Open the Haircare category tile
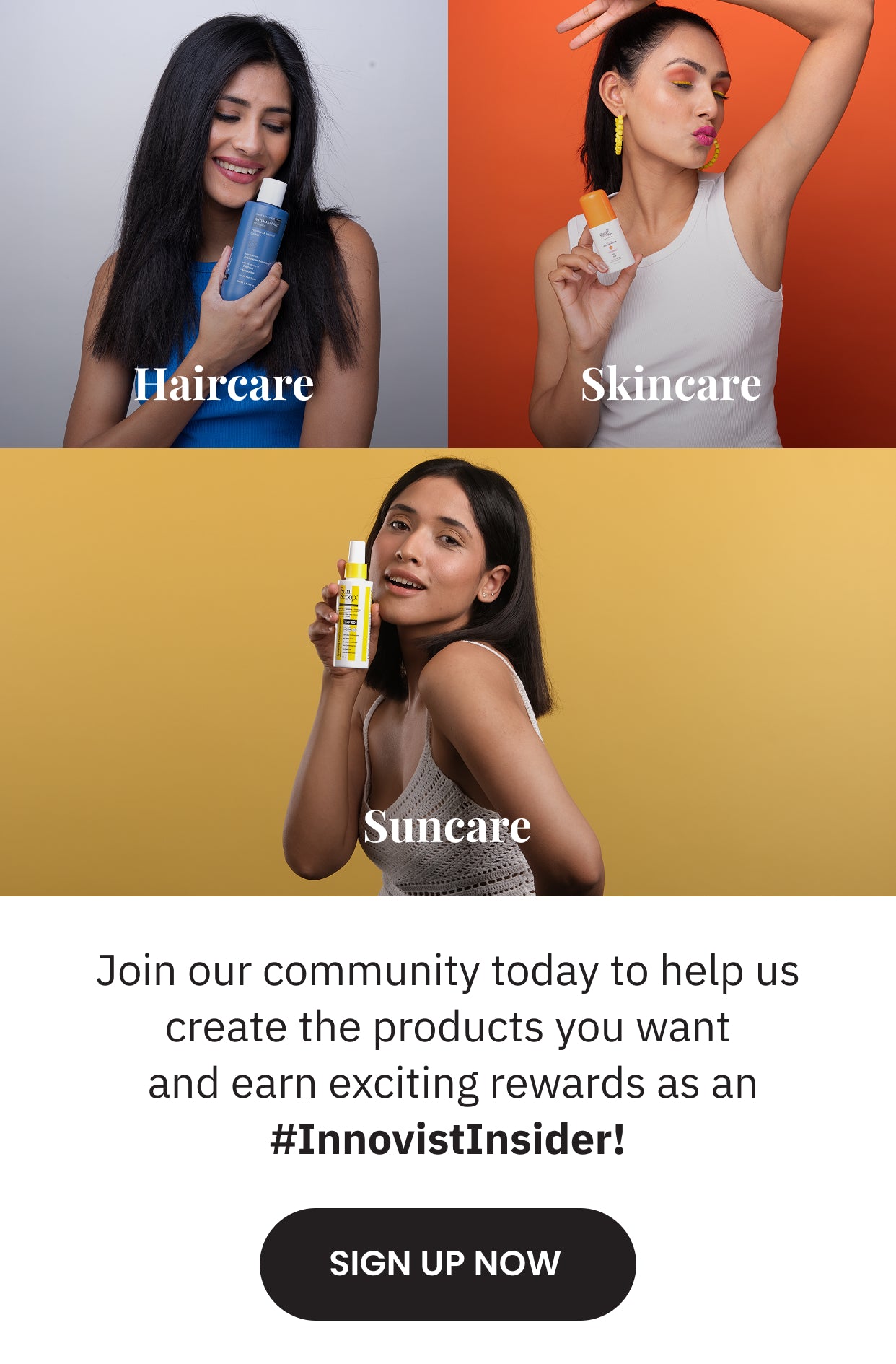This screenshot has height=1364, width=896. click(224, 224)
